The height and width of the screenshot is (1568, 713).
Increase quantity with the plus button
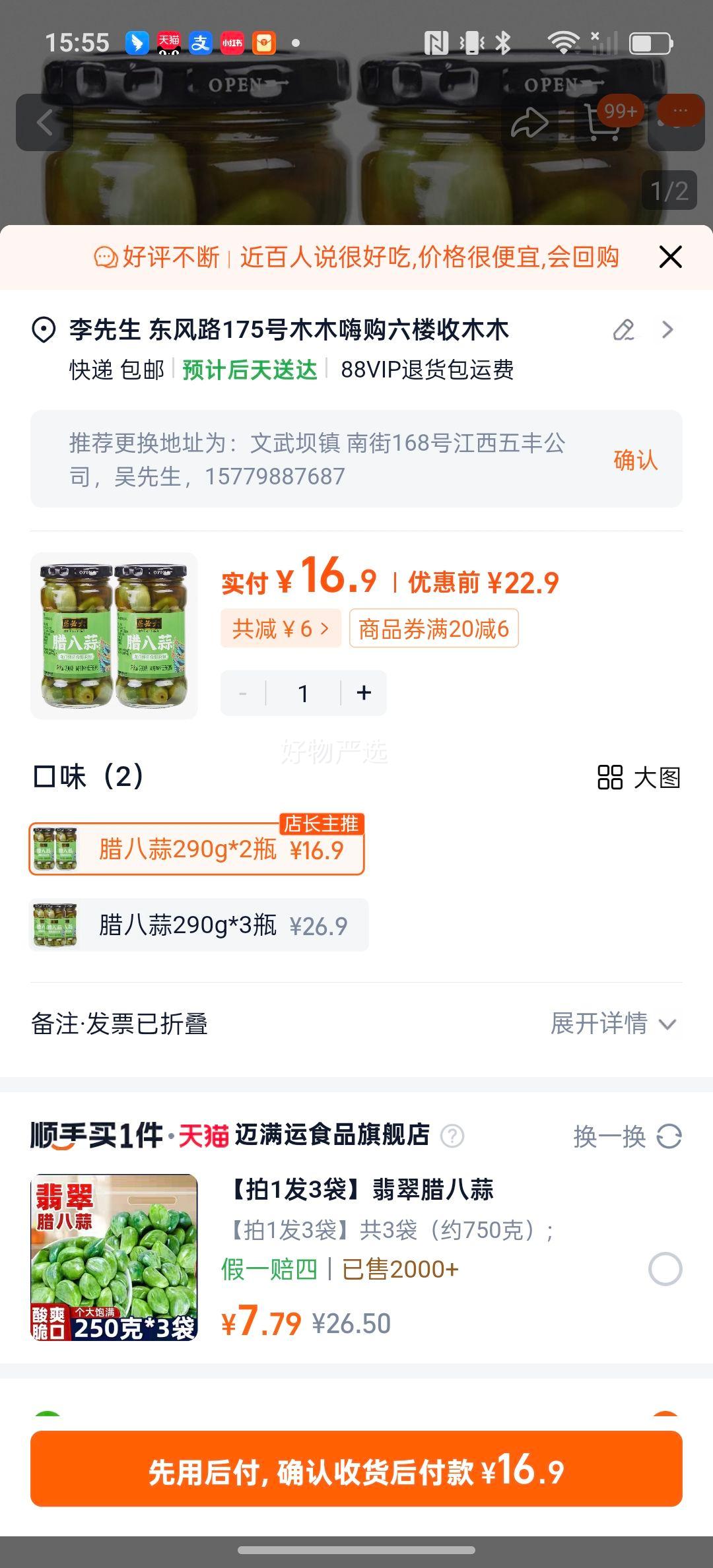(364, 693)
